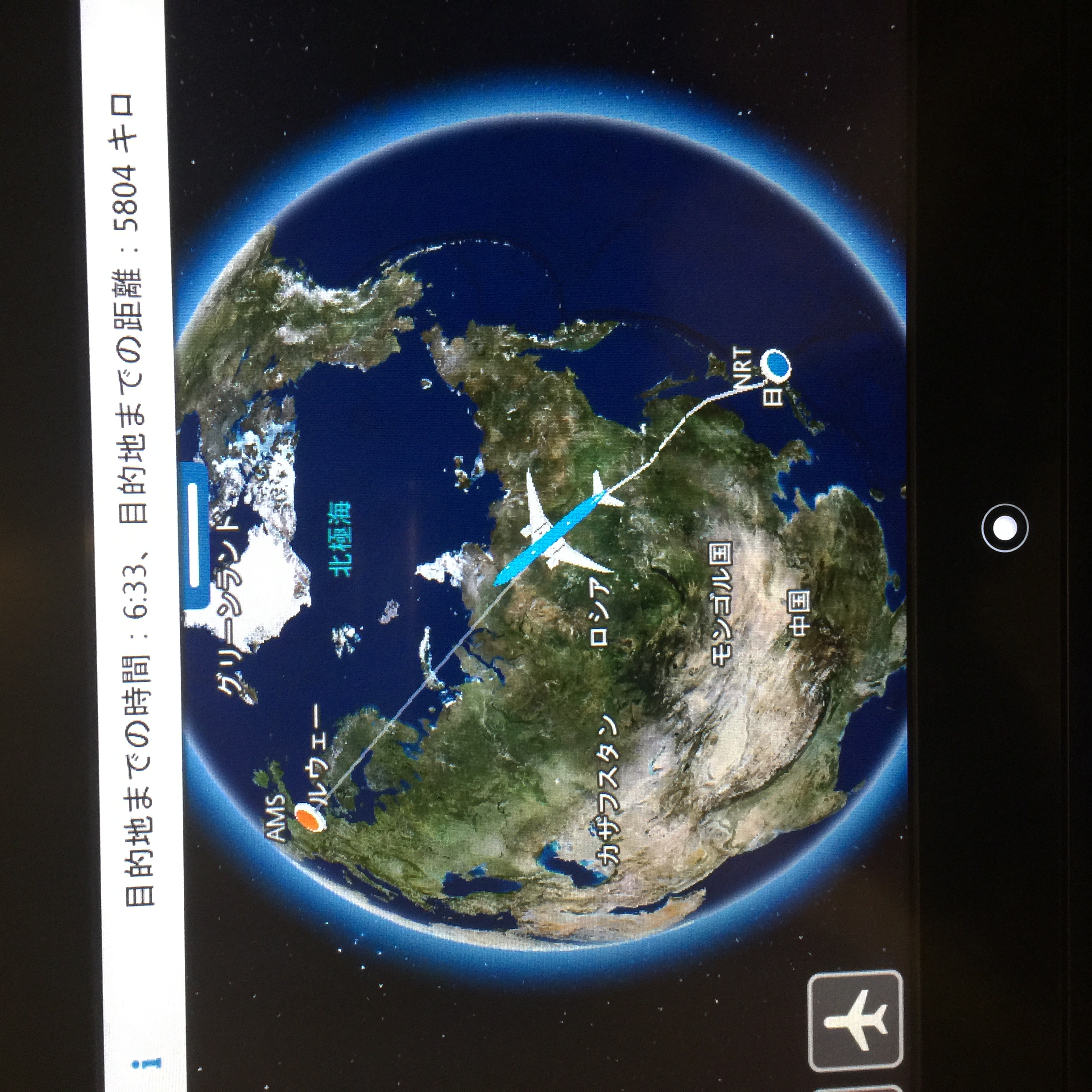Screen dimensions: 1092x1092
Task: Tap the airplane flight view button
Action: tap(855, 1018)
